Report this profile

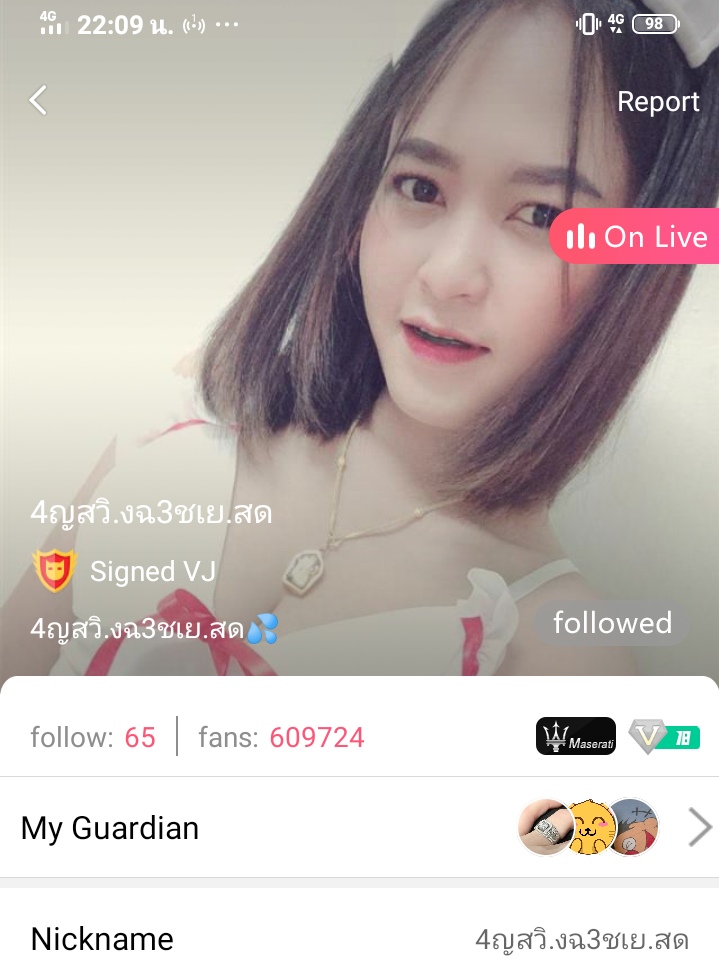[x=658, y=102]
